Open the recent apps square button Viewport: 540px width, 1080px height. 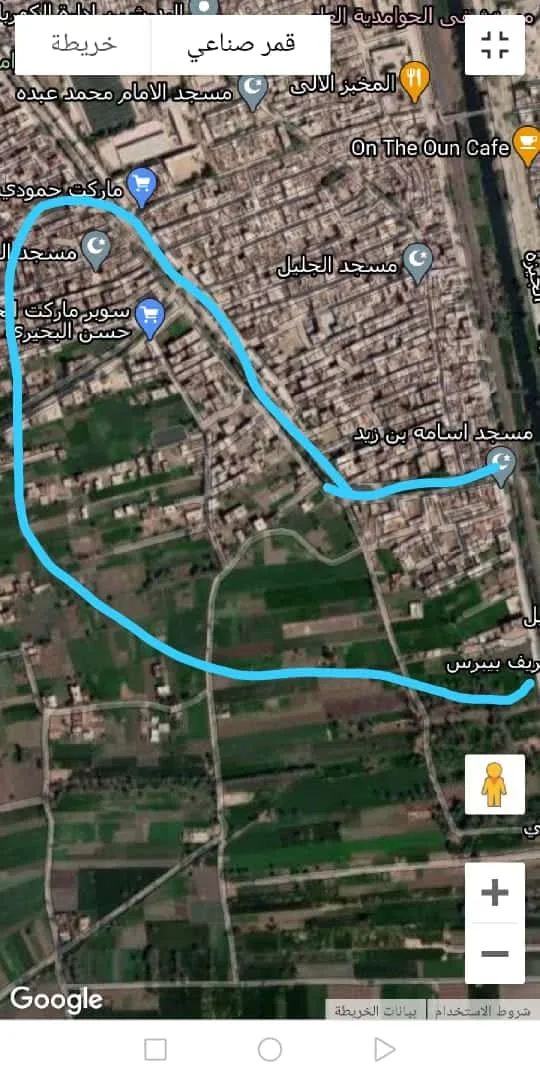(156, 1050)
